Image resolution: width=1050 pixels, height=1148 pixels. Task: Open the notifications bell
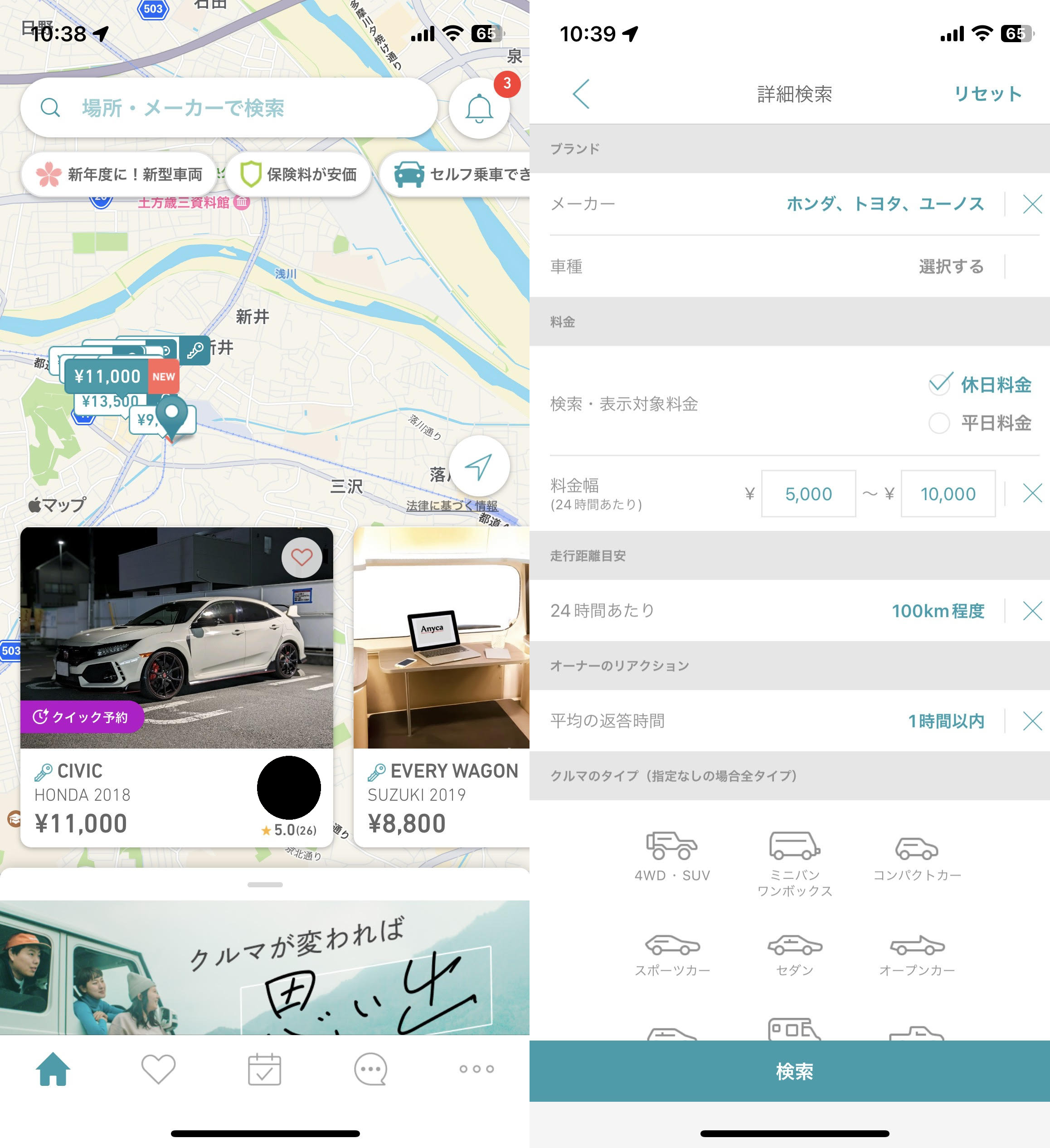click(x=479, y=108)
